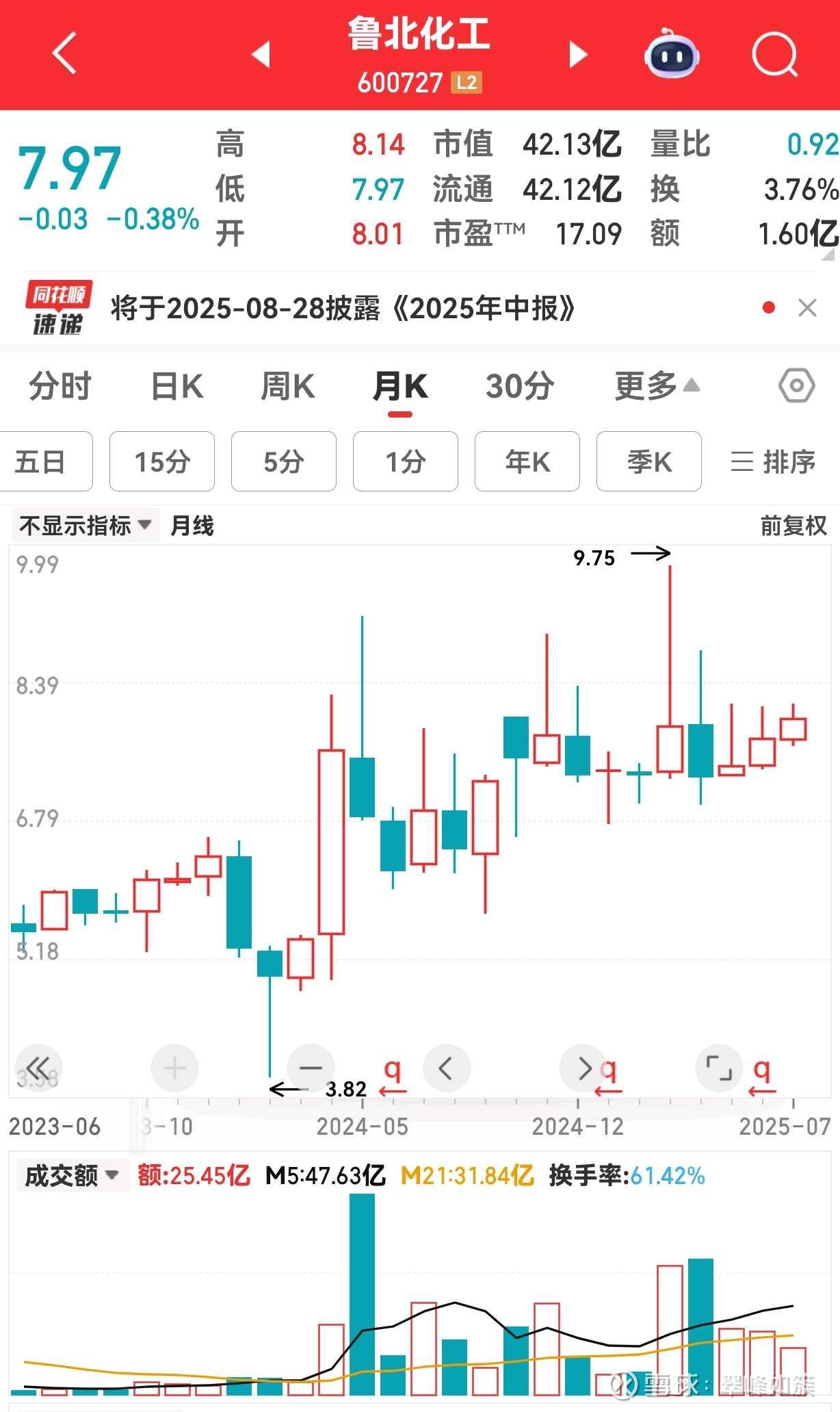
Task: Dismiss the 2025年中报 notice banner
Action: pos(807,308)
